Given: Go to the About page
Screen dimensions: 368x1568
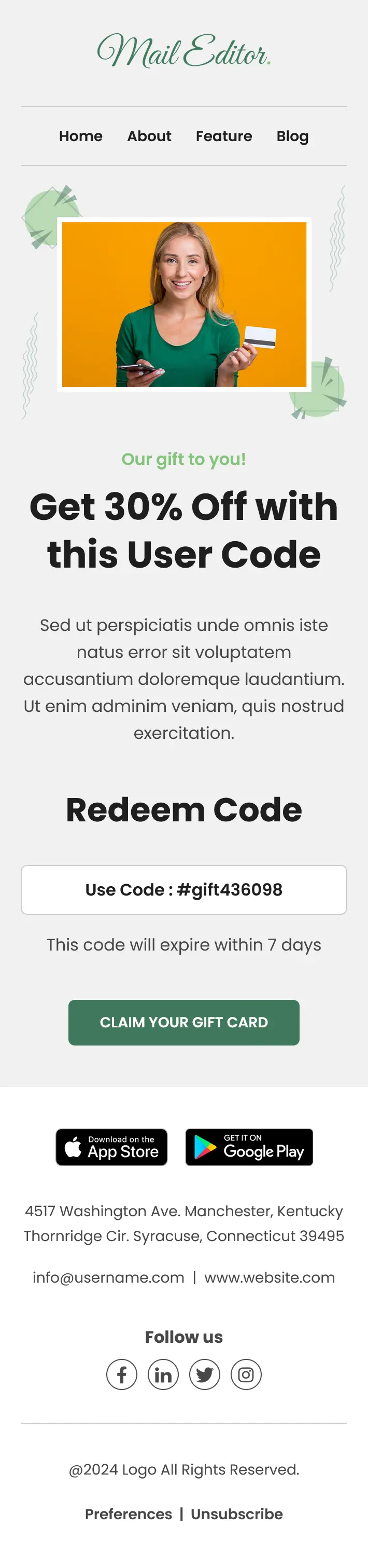Looking at the screenshot, I should (149, 136).
